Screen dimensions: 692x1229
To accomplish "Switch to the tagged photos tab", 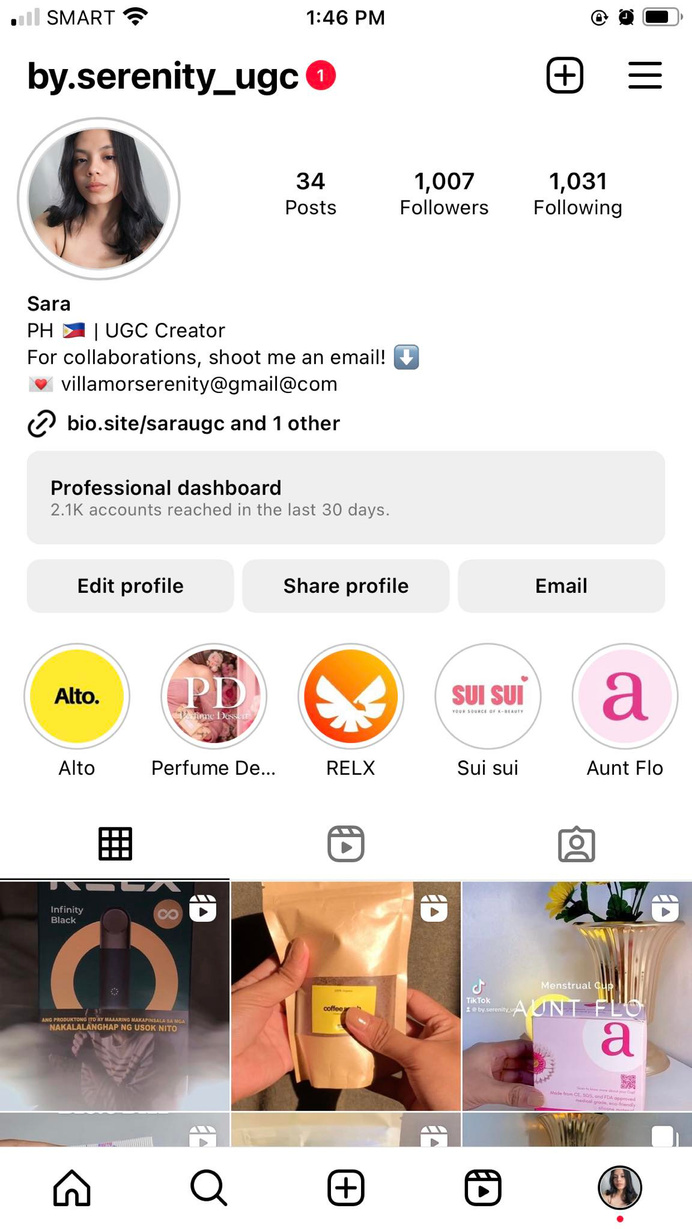I will (576, 845).
